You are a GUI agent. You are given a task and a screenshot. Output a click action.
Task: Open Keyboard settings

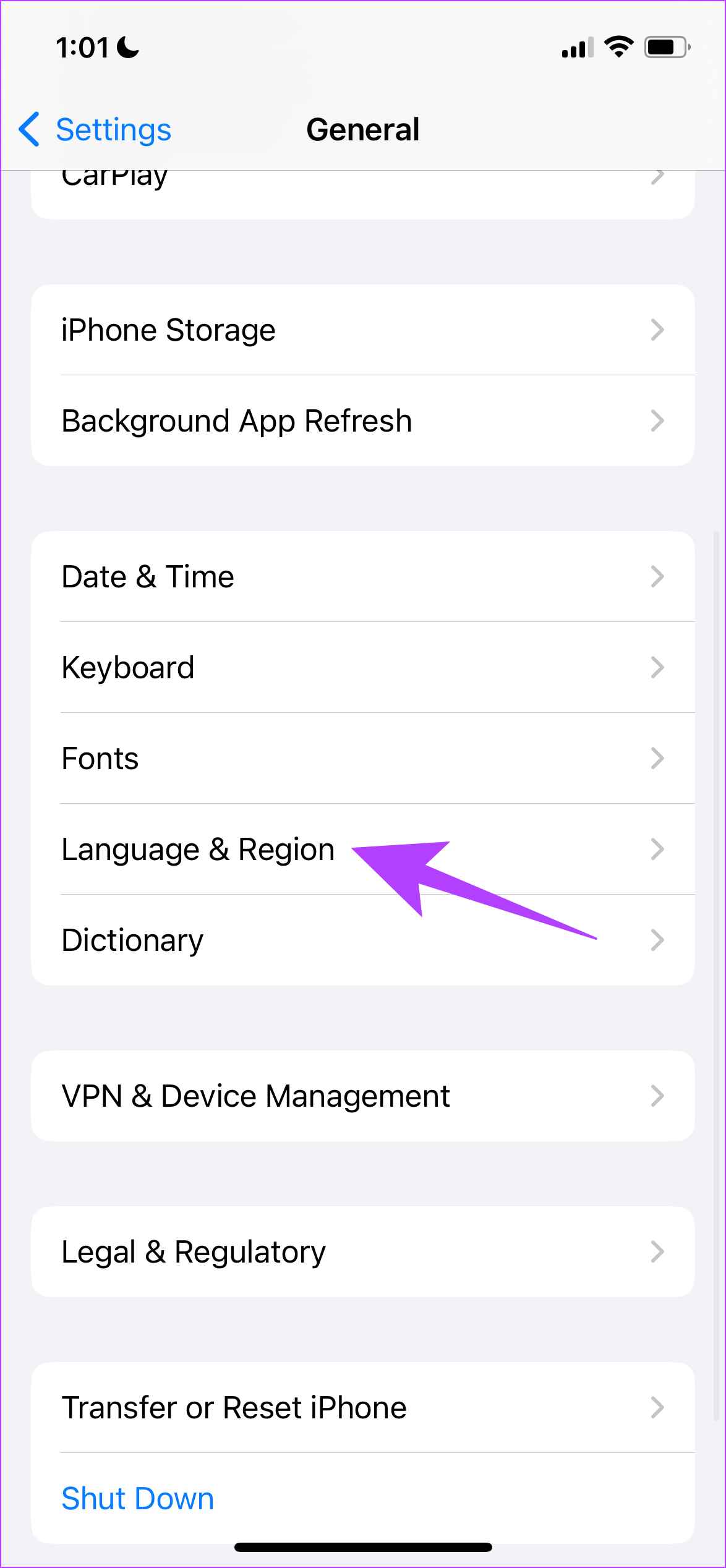(x=363, y=667)
